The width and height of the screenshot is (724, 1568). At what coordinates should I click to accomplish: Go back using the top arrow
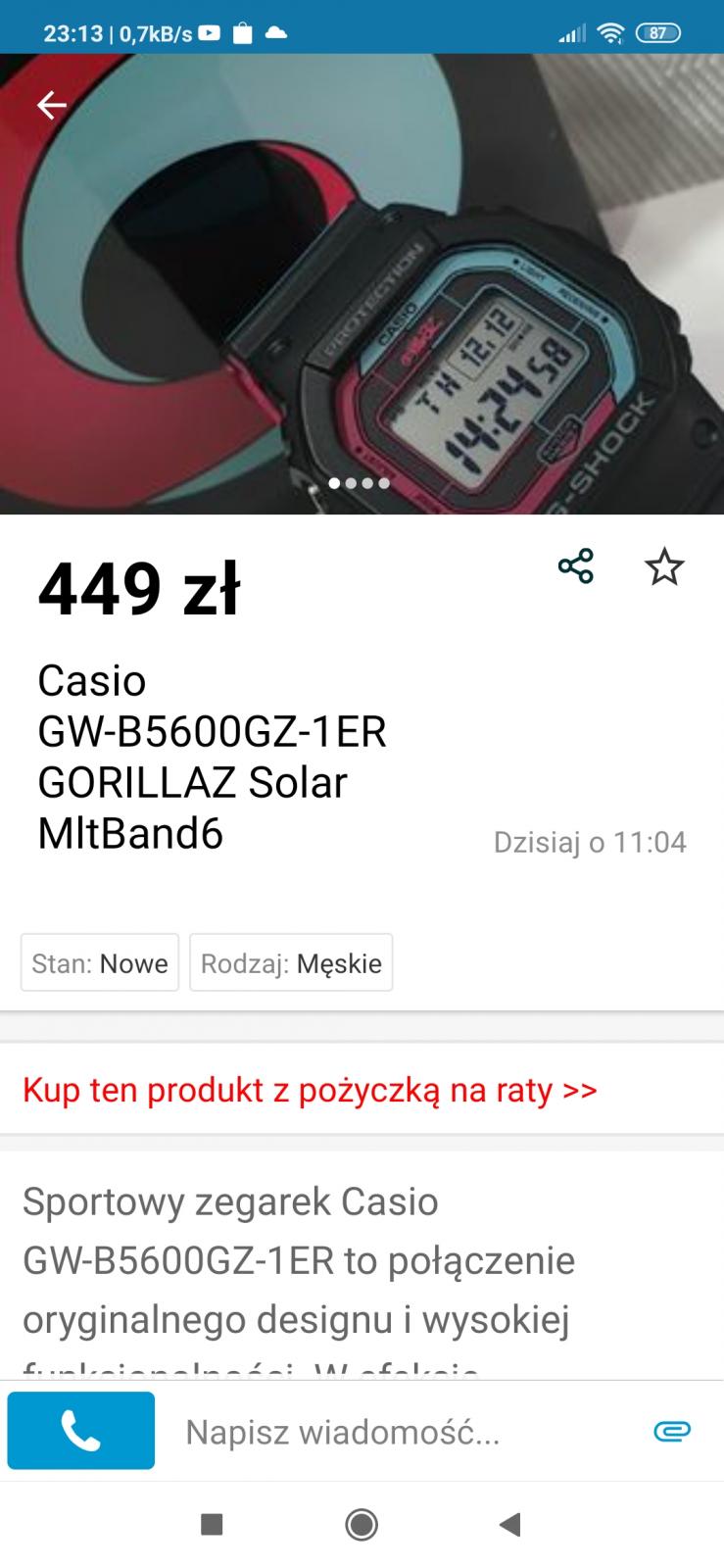click(52, 105)
